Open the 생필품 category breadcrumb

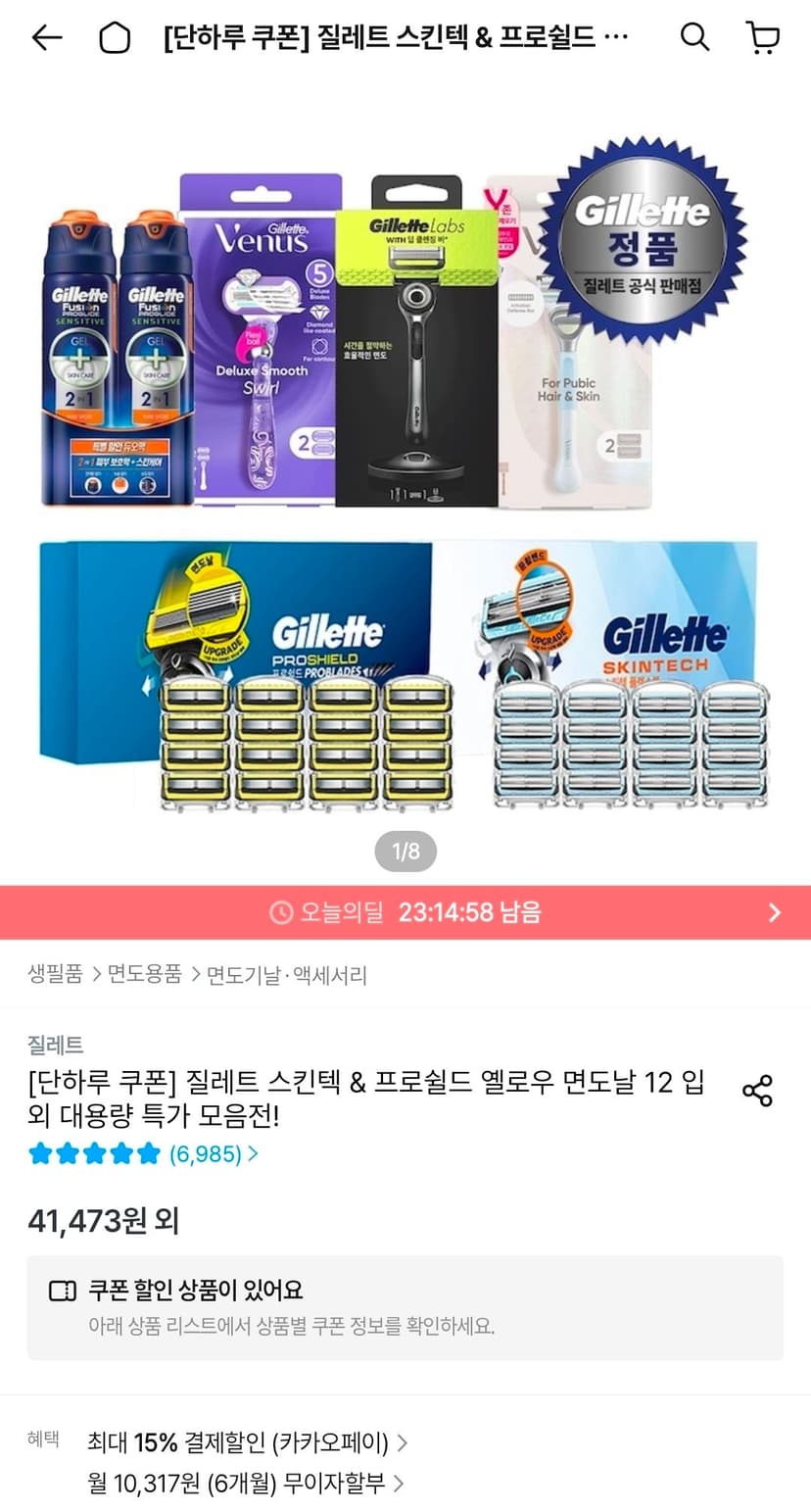[x=55, y=974]
